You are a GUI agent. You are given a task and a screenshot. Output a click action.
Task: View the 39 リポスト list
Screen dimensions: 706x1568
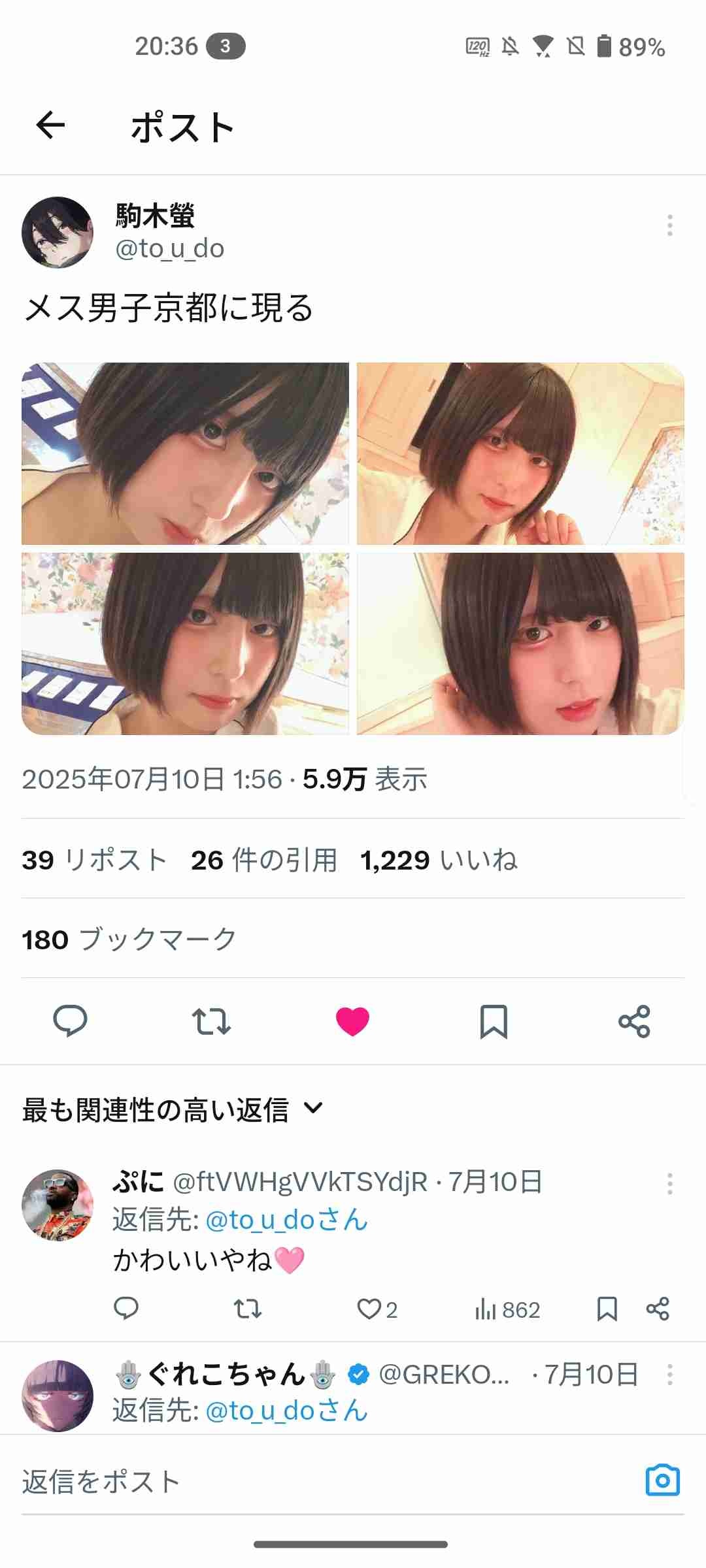[94, 860]
